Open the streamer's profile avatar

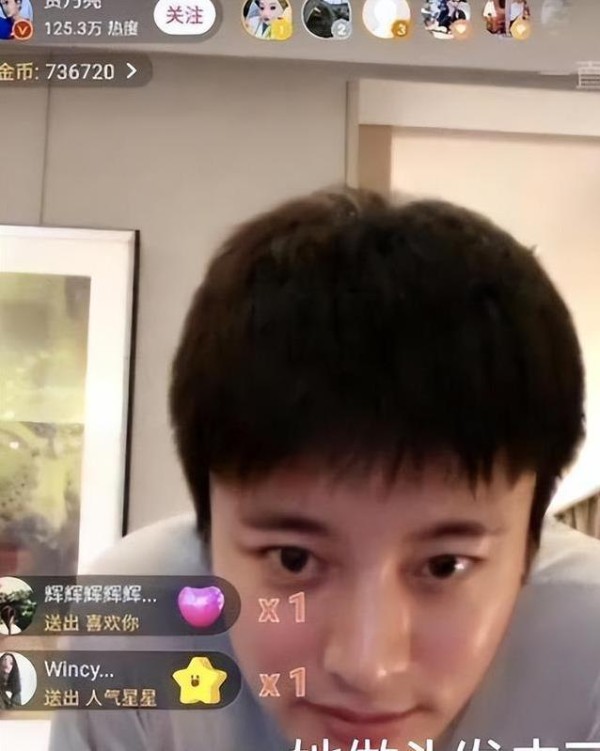[x=14, y=17]
